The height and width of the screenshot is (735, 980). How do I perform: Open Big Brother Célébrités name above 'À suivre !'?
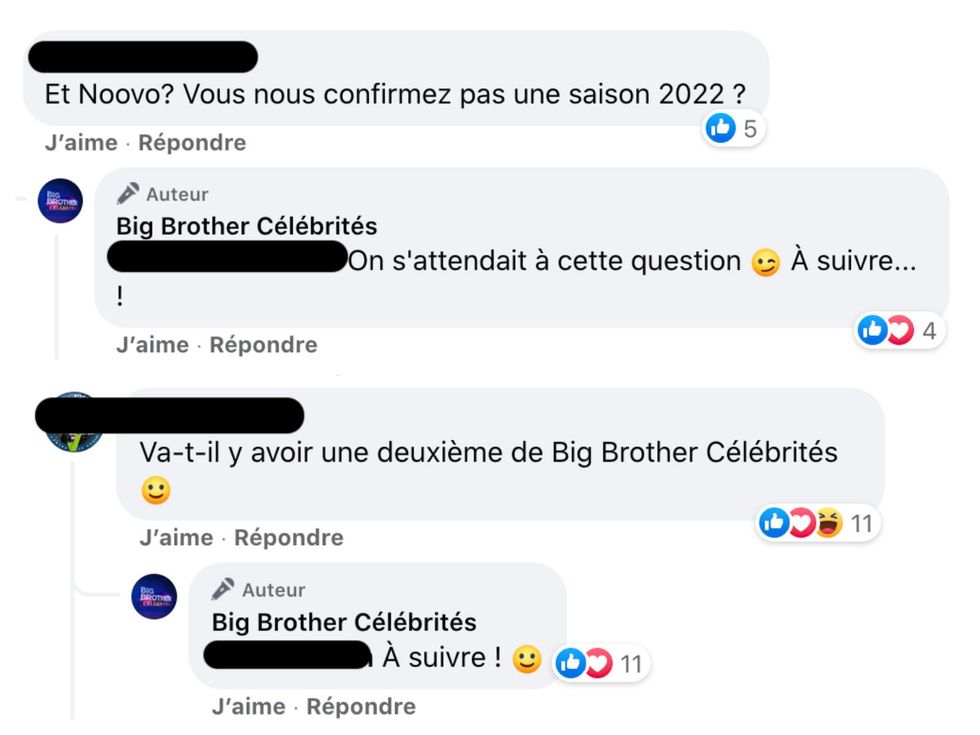[x=344, y=622]
